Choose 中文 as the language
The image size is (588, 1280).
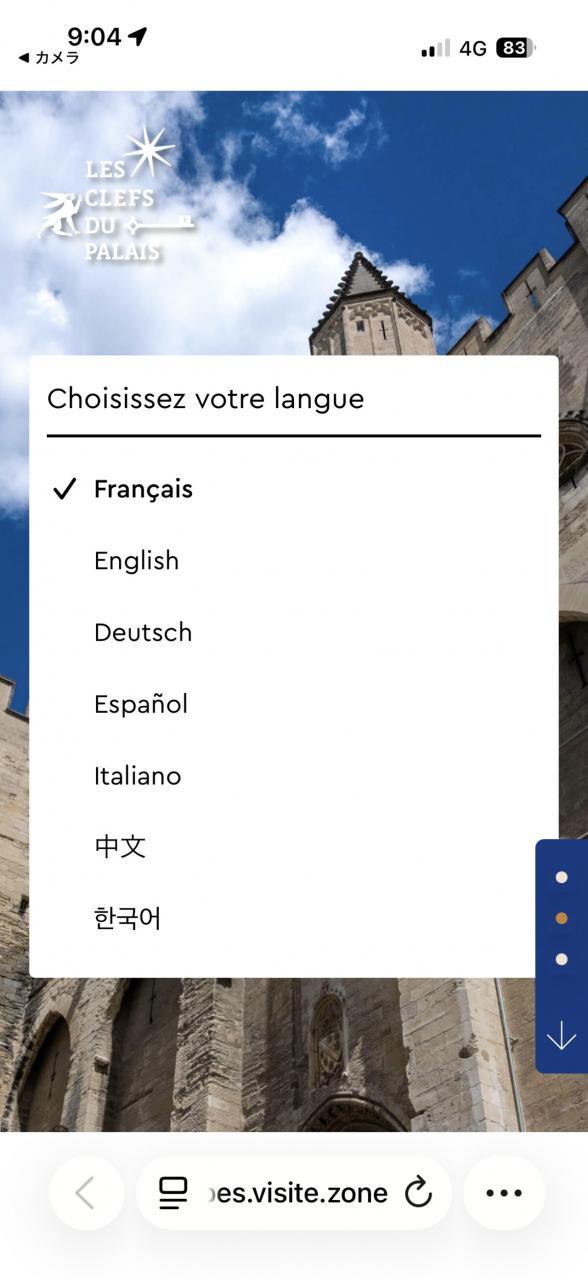(x=120, y=847)
